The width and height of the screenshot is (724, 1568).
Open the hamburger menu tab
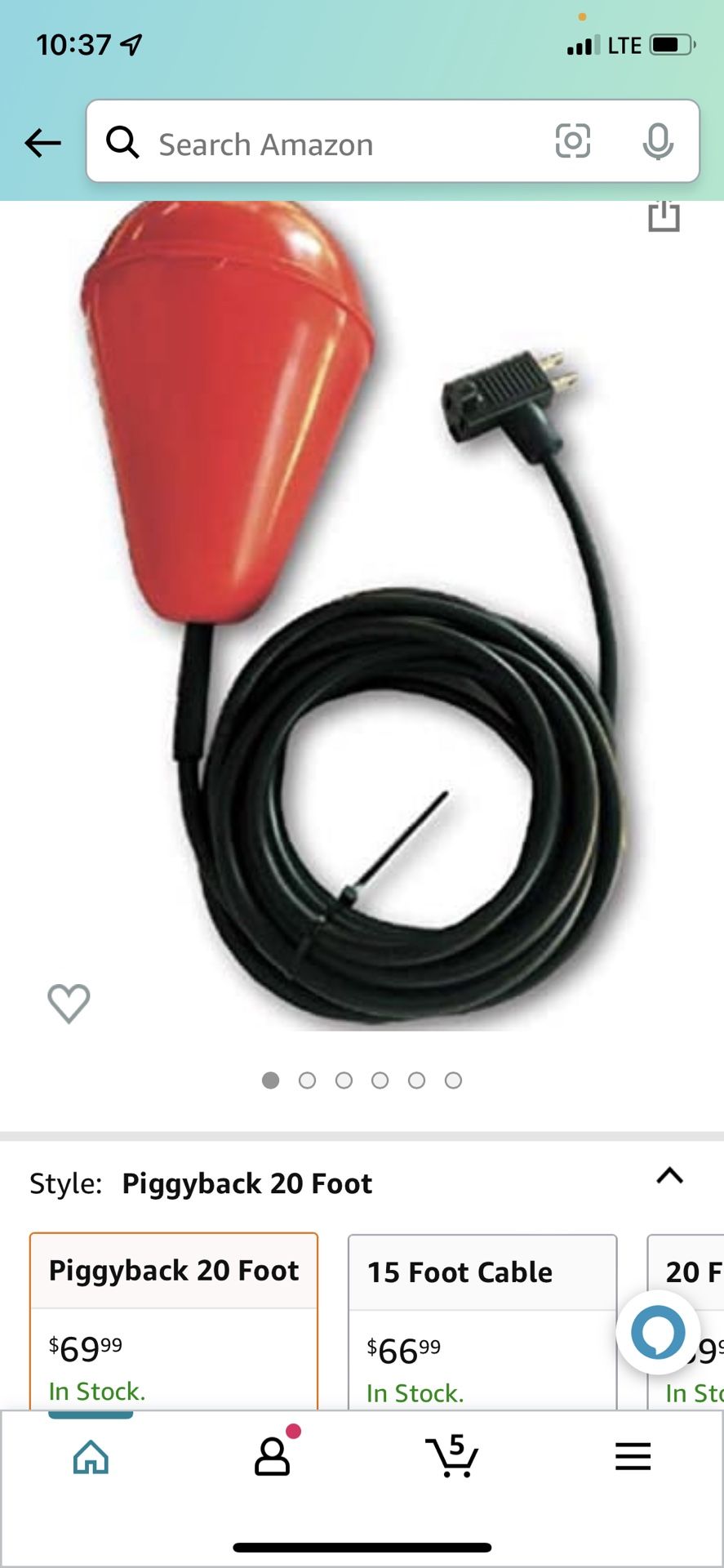633,1456
